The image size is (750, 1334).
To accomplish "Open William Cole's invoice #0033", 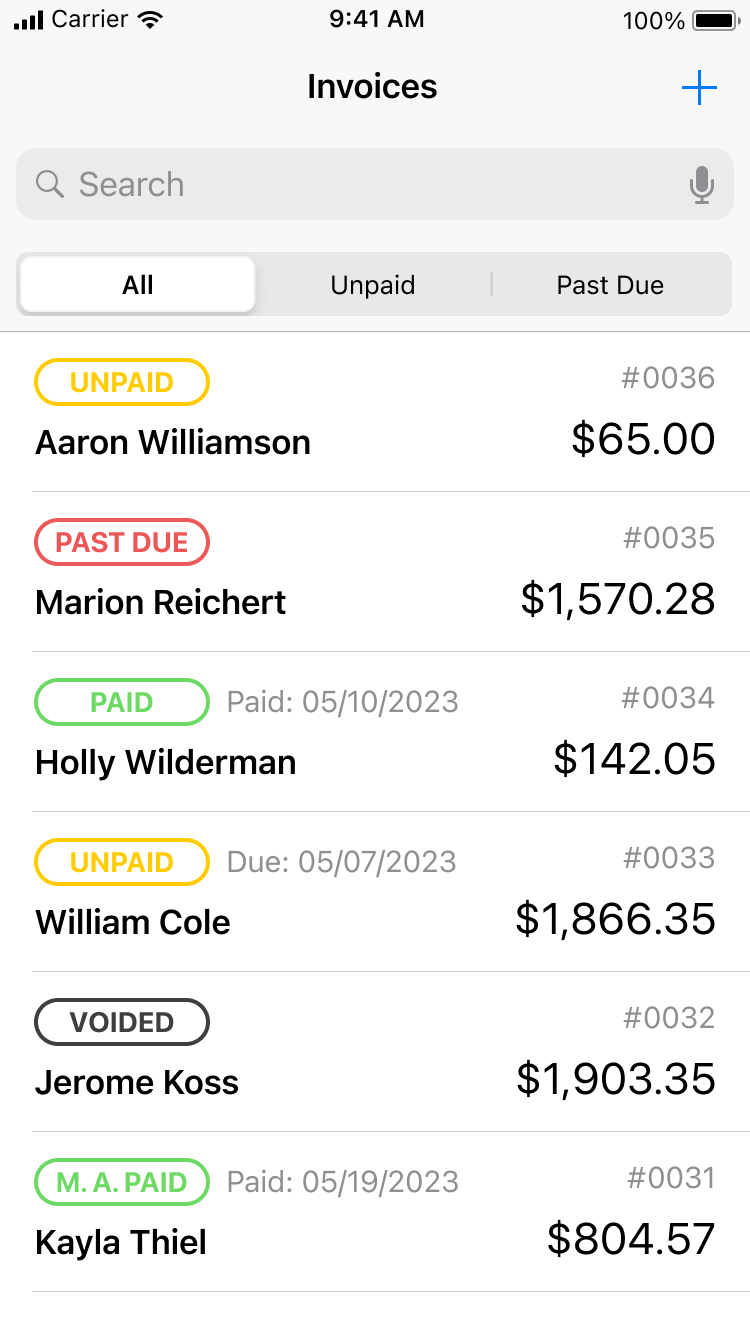I will point(375,892).
